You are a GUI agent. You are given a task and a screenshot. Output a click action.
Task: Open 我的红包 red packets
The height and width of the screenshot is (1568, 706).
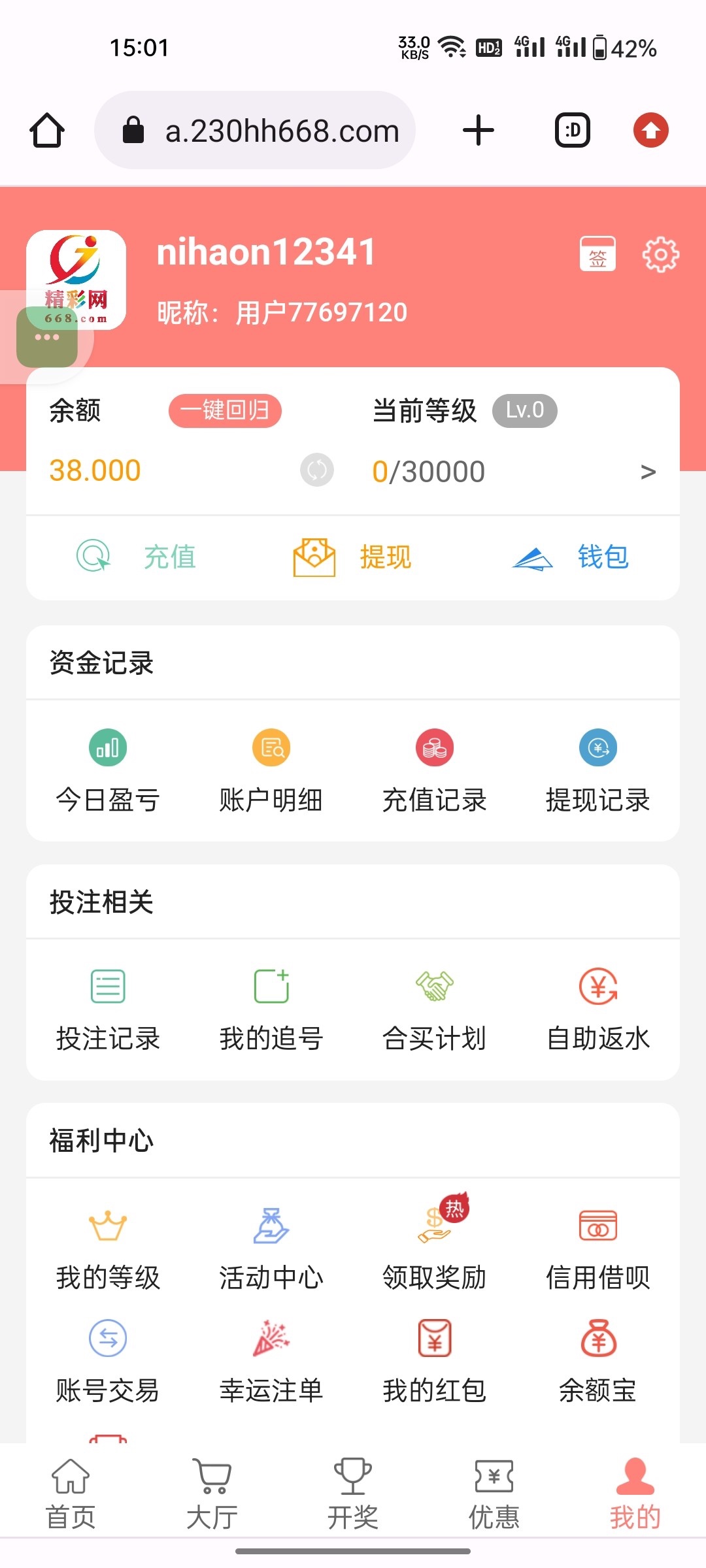click(435, 1362)
